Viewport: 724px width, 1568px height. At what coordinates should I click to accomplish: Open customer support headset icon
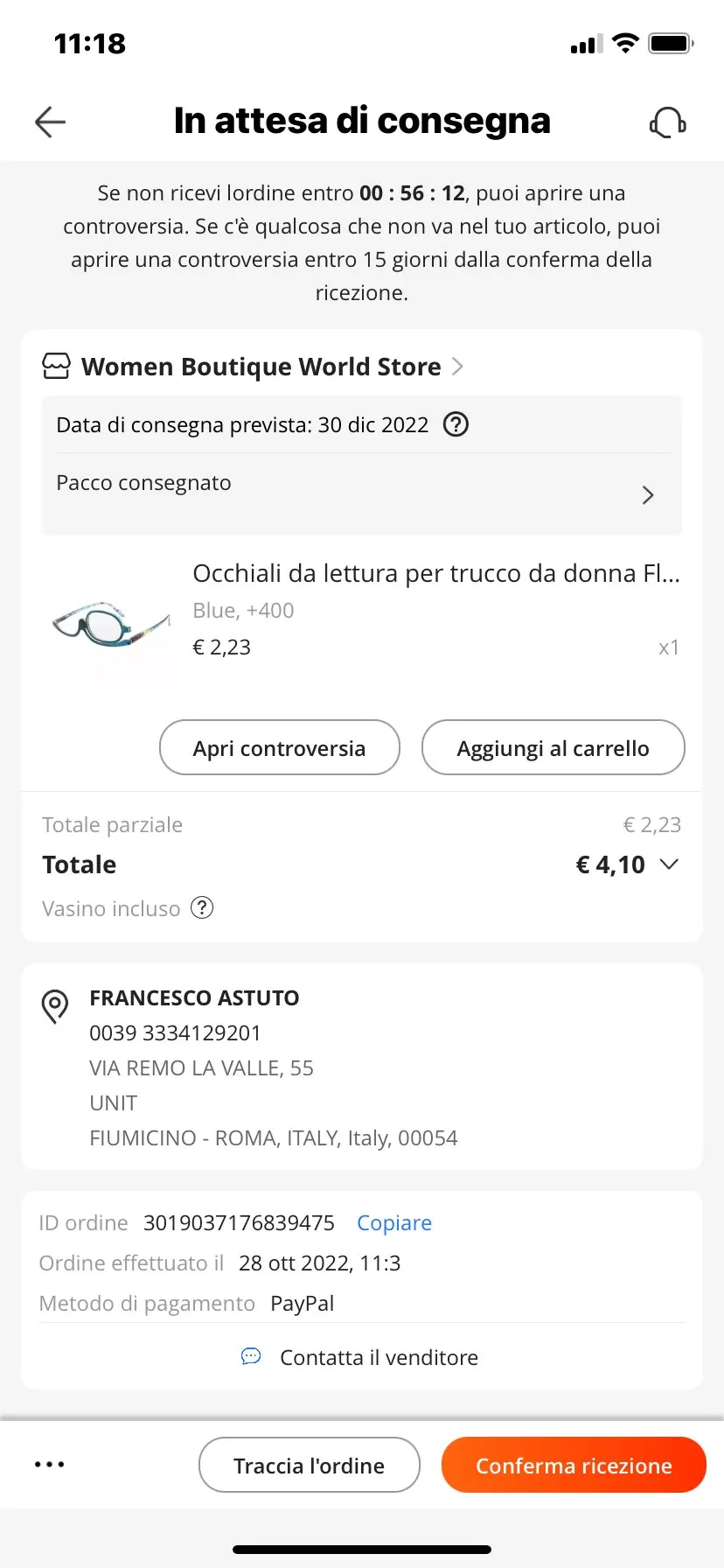pos(667,122)
